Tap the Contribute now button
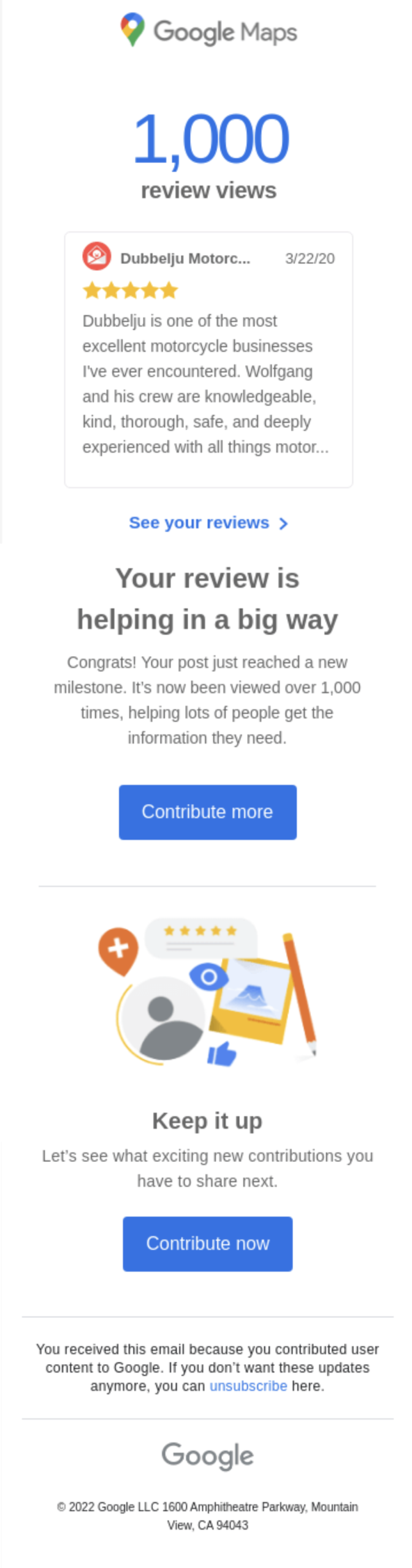Viewport: 412px width, 1568px height. 207,1243
